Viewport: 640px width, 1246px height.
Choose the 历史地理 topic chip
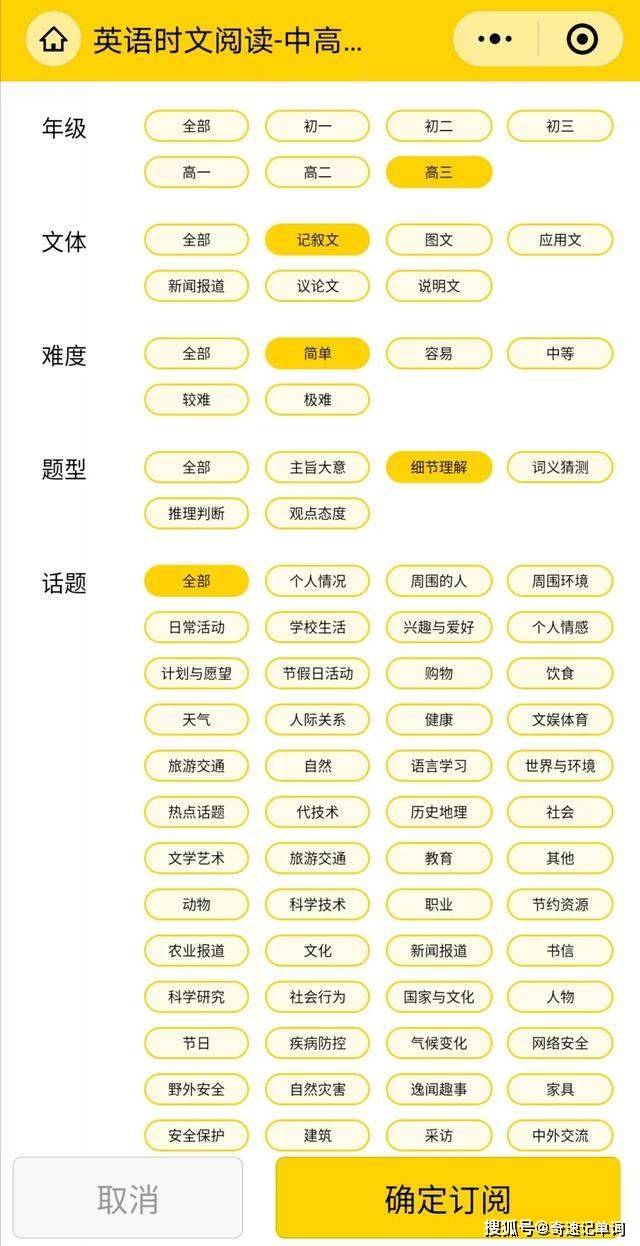tap(439, 812)
